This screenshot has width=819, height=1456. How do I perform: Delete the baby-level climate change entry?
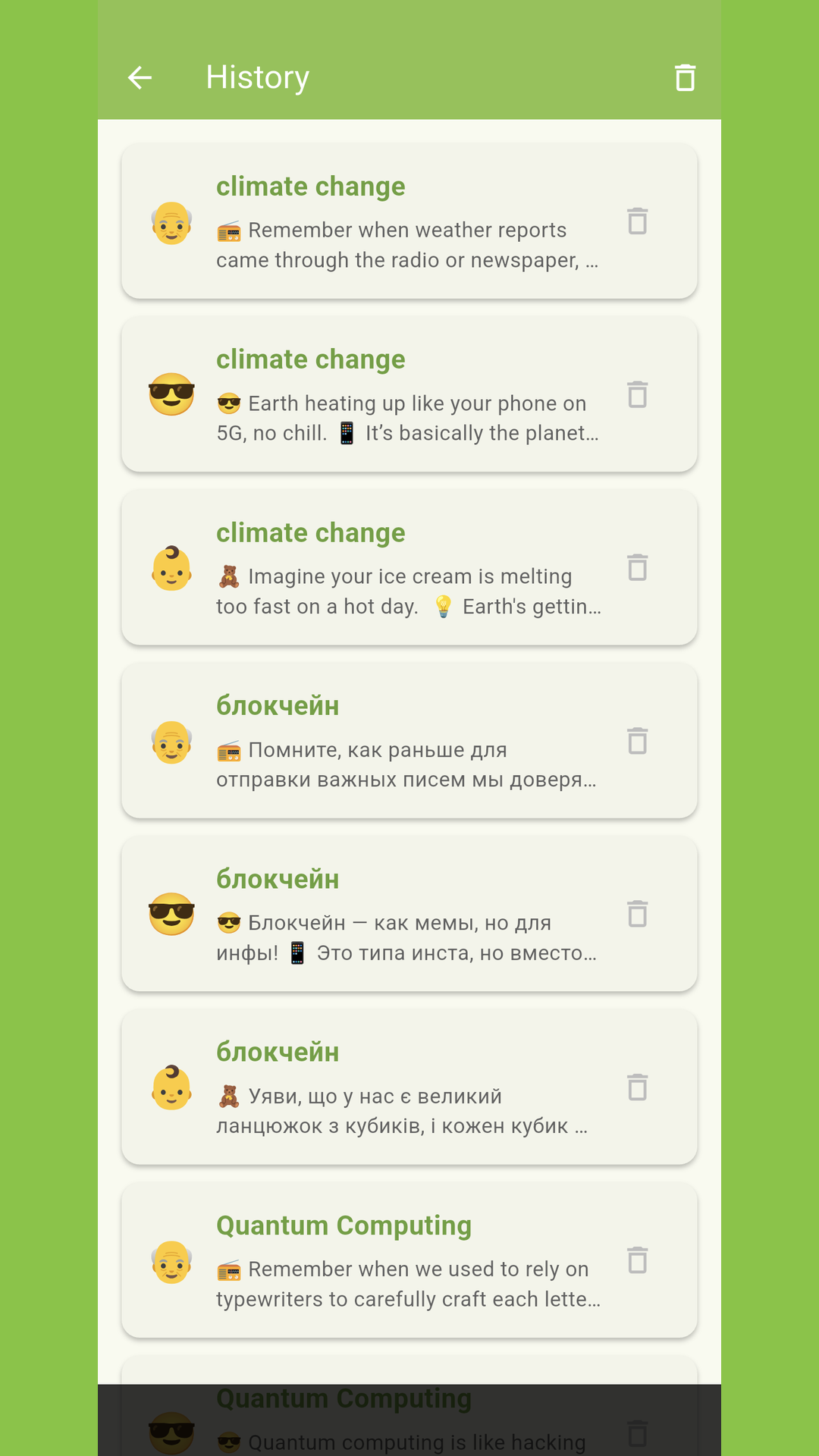(x=637, y=568)
